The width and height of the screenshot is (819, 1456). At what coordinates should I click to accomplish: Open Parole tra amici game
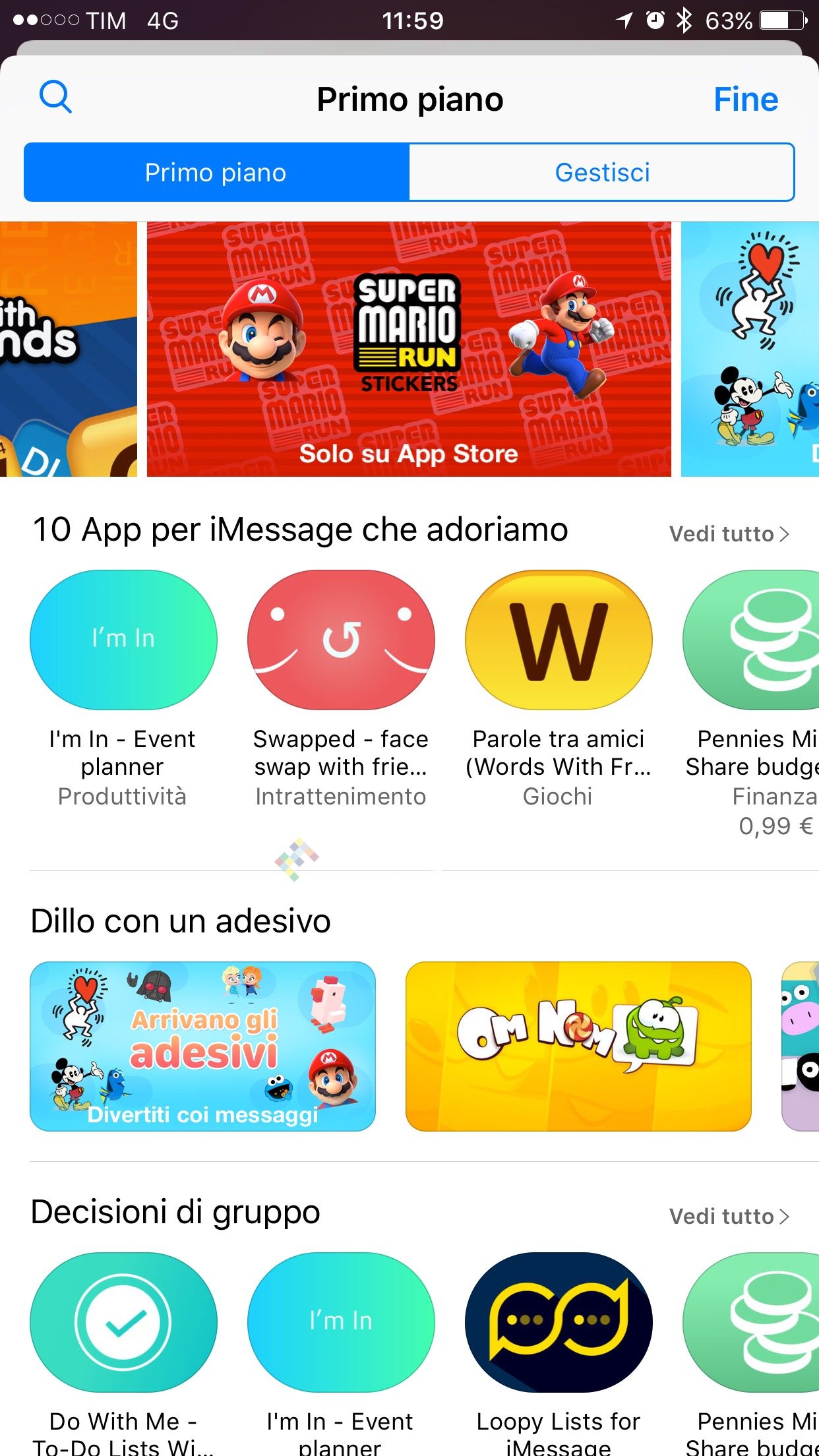point(559,640)
